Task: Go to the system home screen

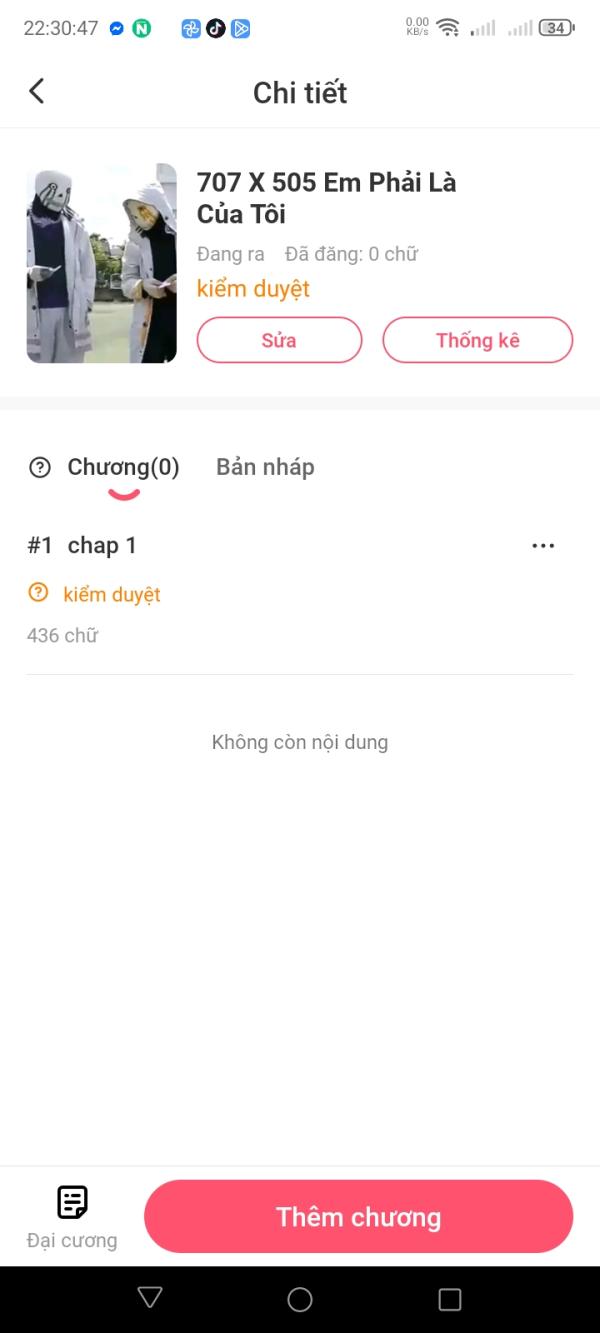Action: click(x=300, y=1299)
